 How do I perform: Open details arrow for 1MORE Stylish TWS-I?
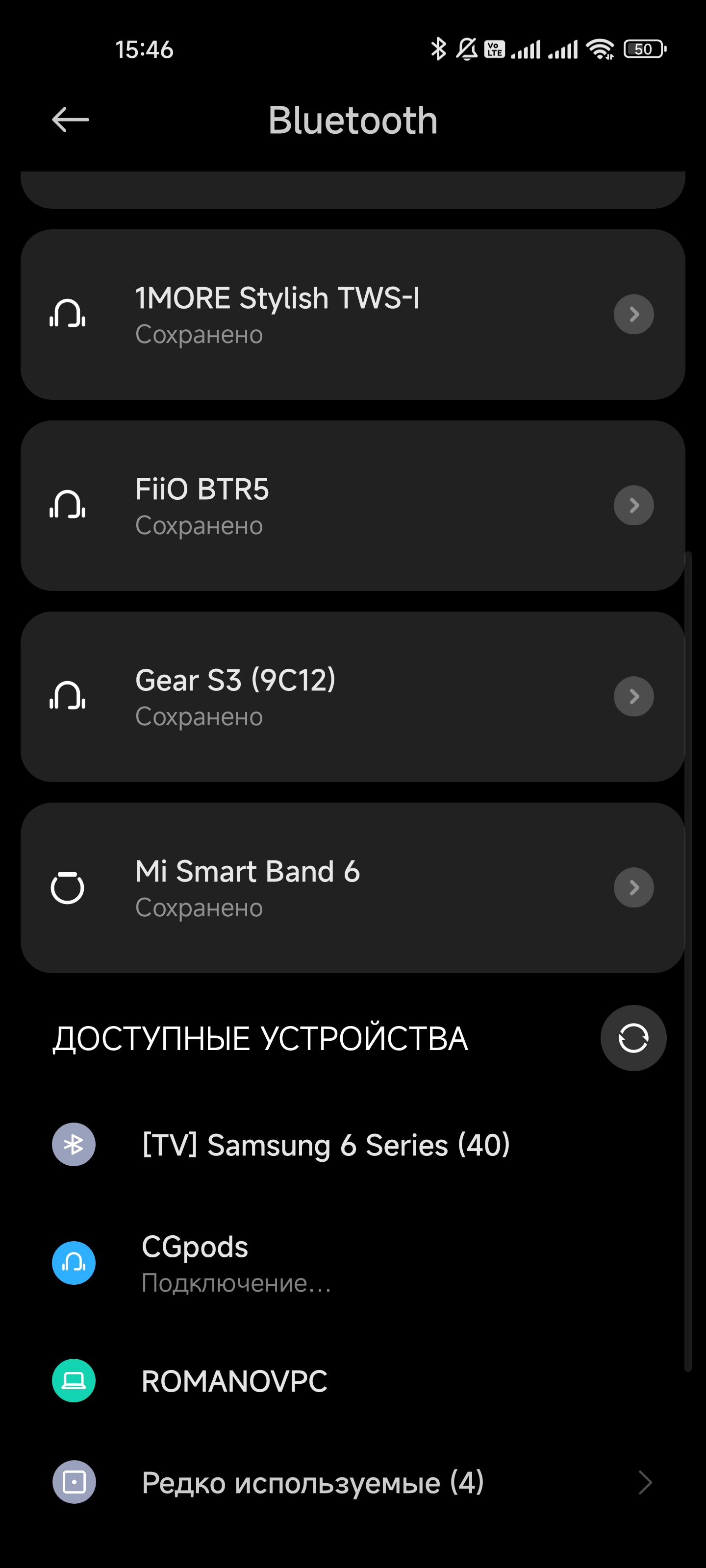click(633, 314)
